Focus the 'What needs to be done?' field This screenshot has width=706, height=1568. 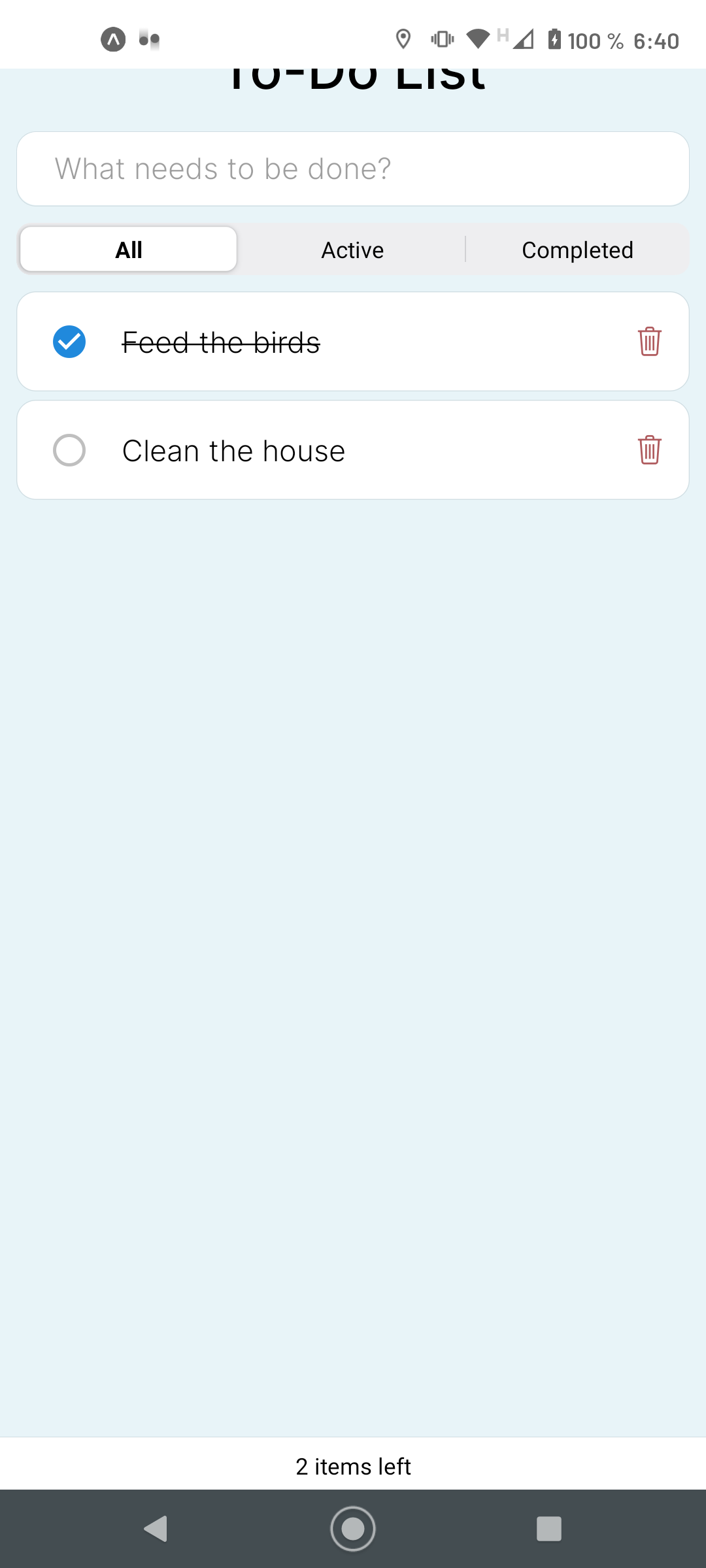(353, 169)
